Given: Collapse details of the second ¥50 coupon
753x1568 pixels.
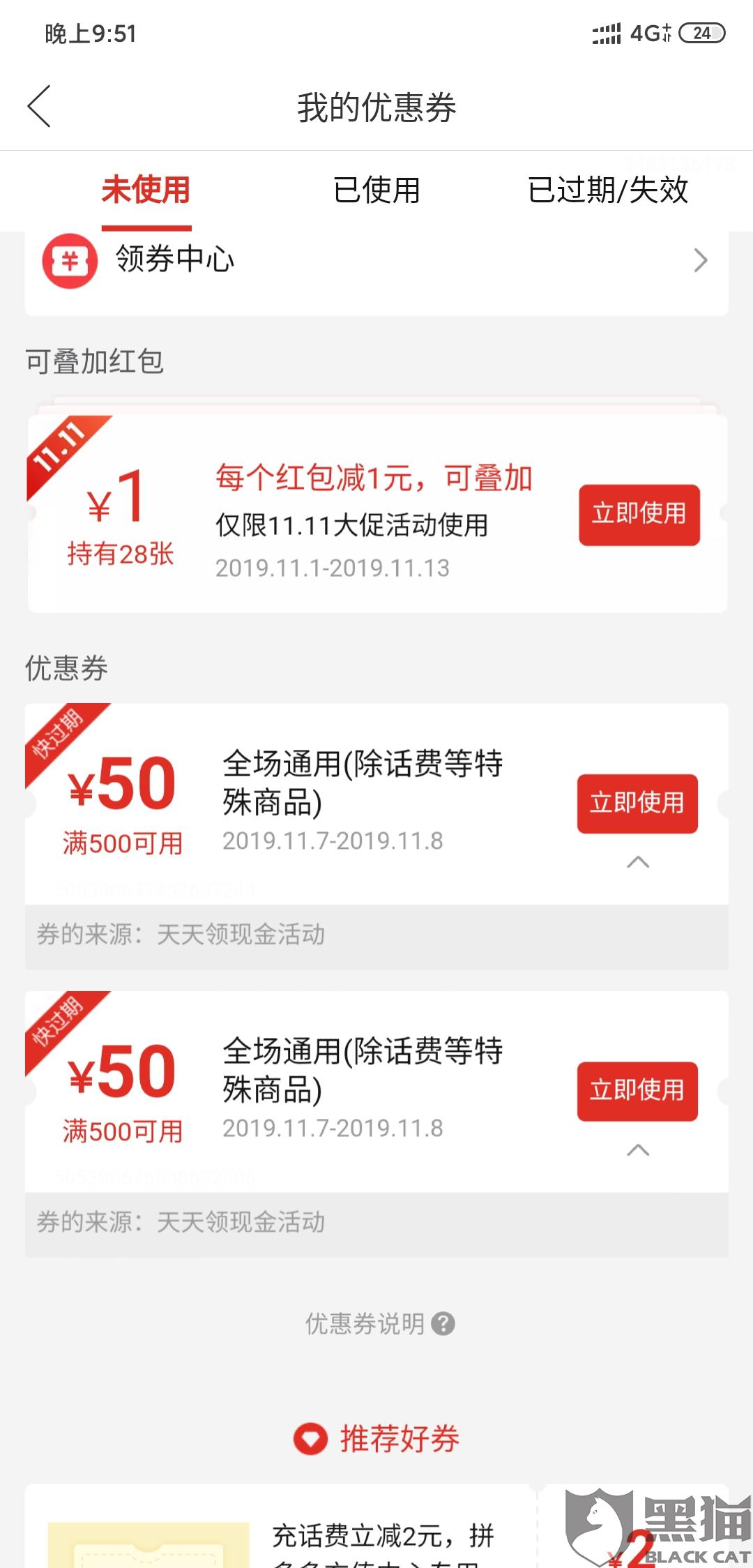Looking at the screenshot, I should 638,1150.
